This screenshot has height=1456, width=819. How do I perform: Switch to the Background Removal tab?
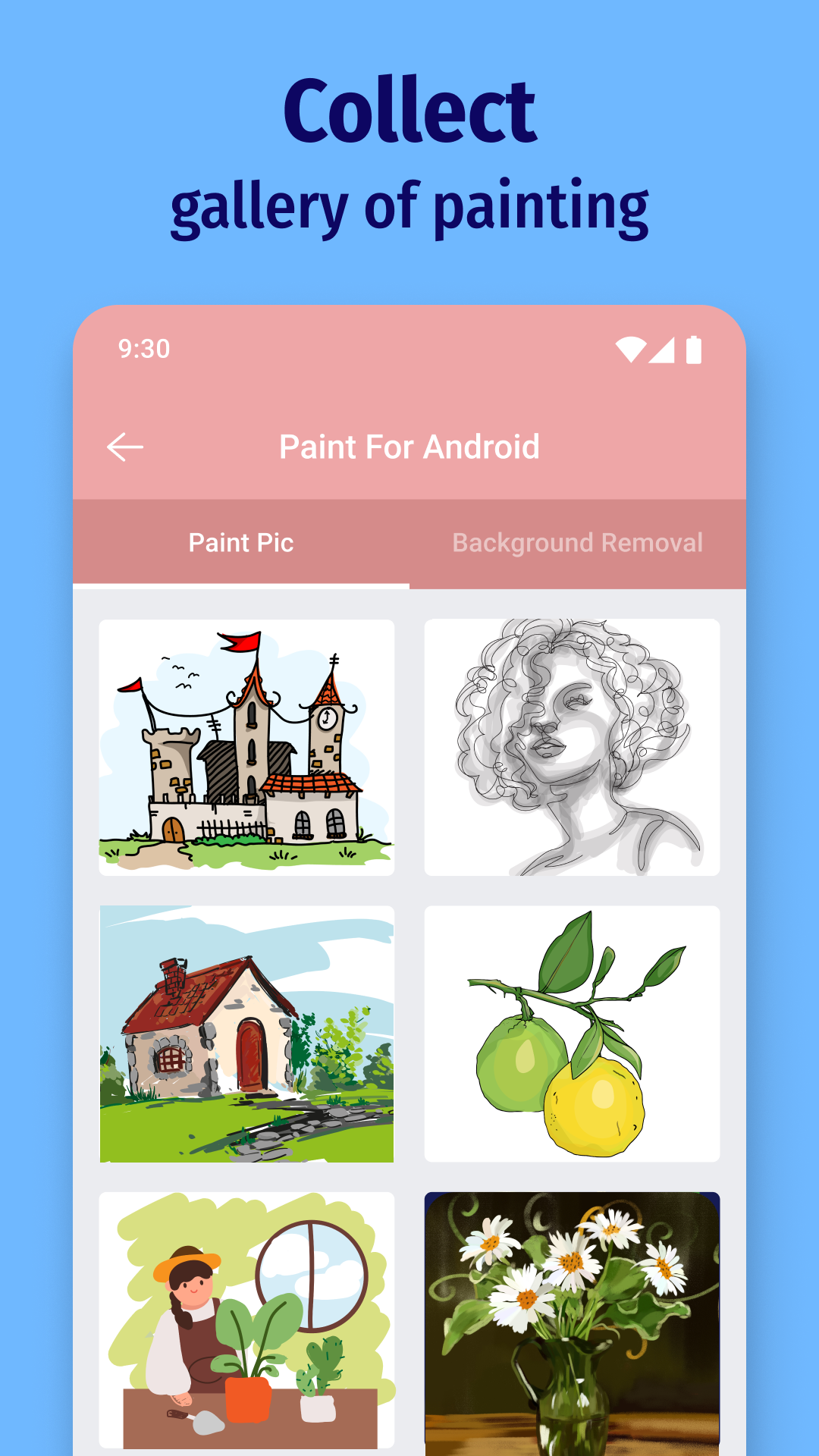pos(577,542)
